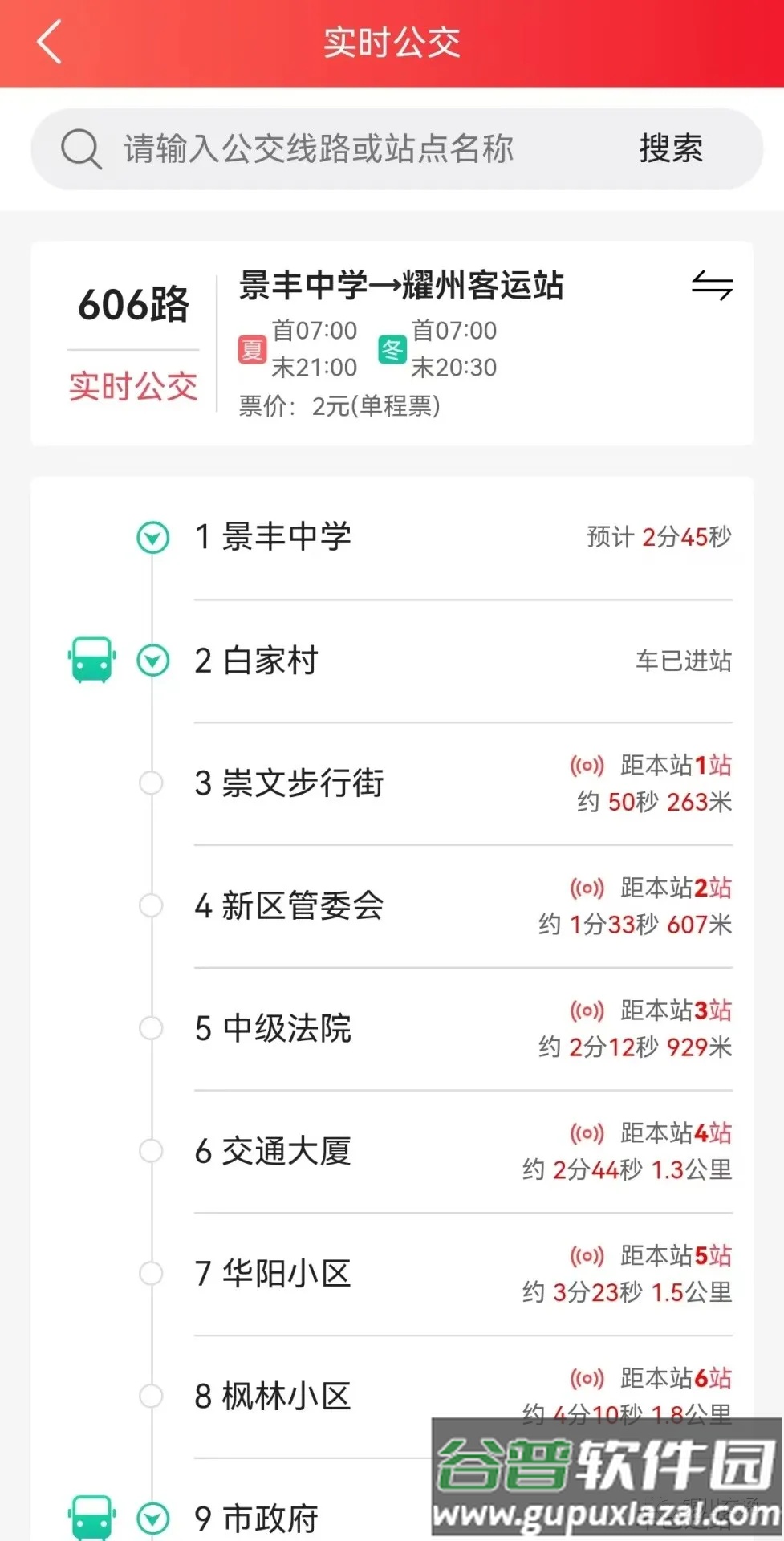Tap the bus line search field

click(321, 149)
